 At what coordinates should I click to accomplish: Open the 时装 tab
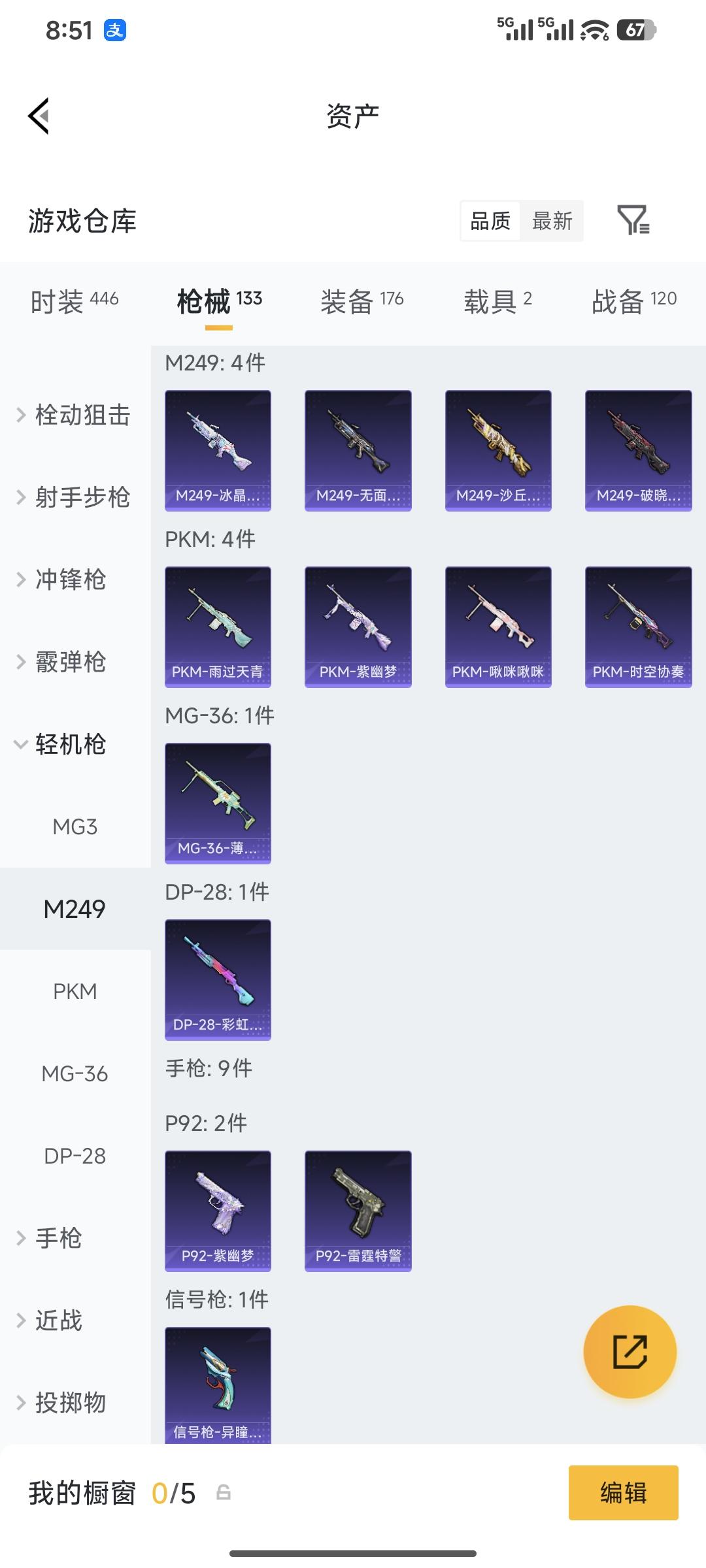click(x=73, y=299)
